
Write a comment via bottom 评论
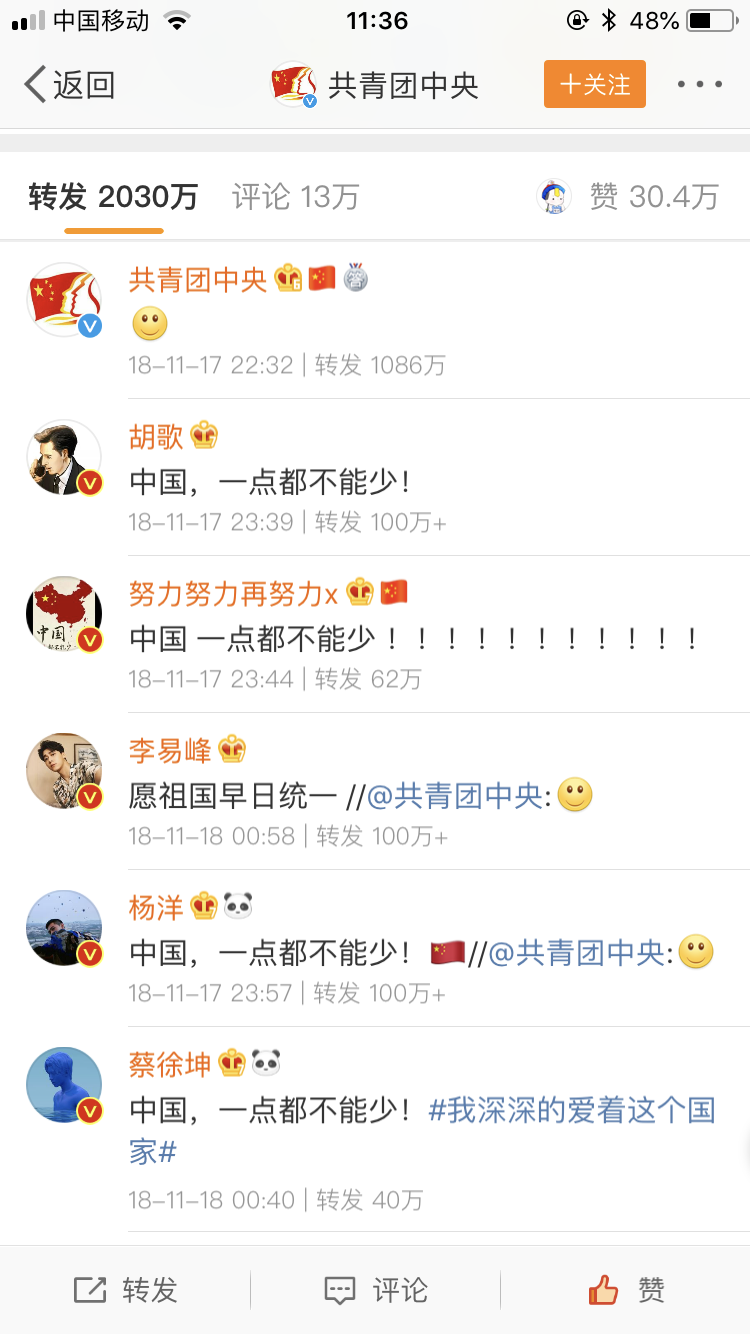tap(376, 1290)
